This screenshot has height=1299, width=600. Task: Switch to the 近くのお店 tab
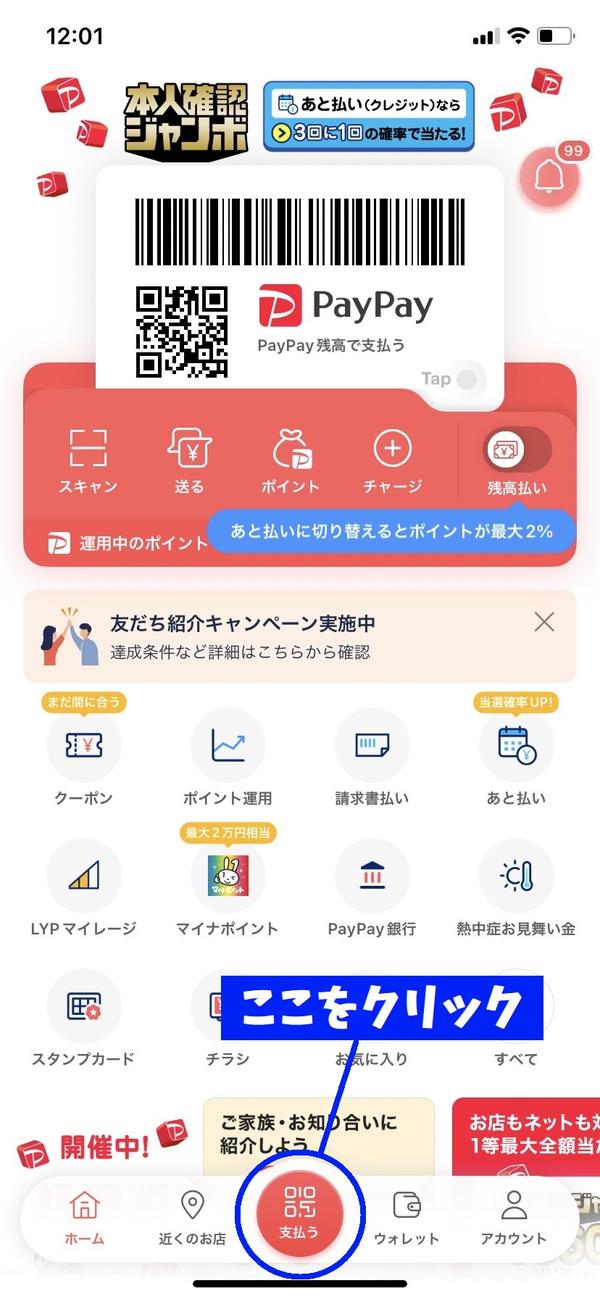191,1217
